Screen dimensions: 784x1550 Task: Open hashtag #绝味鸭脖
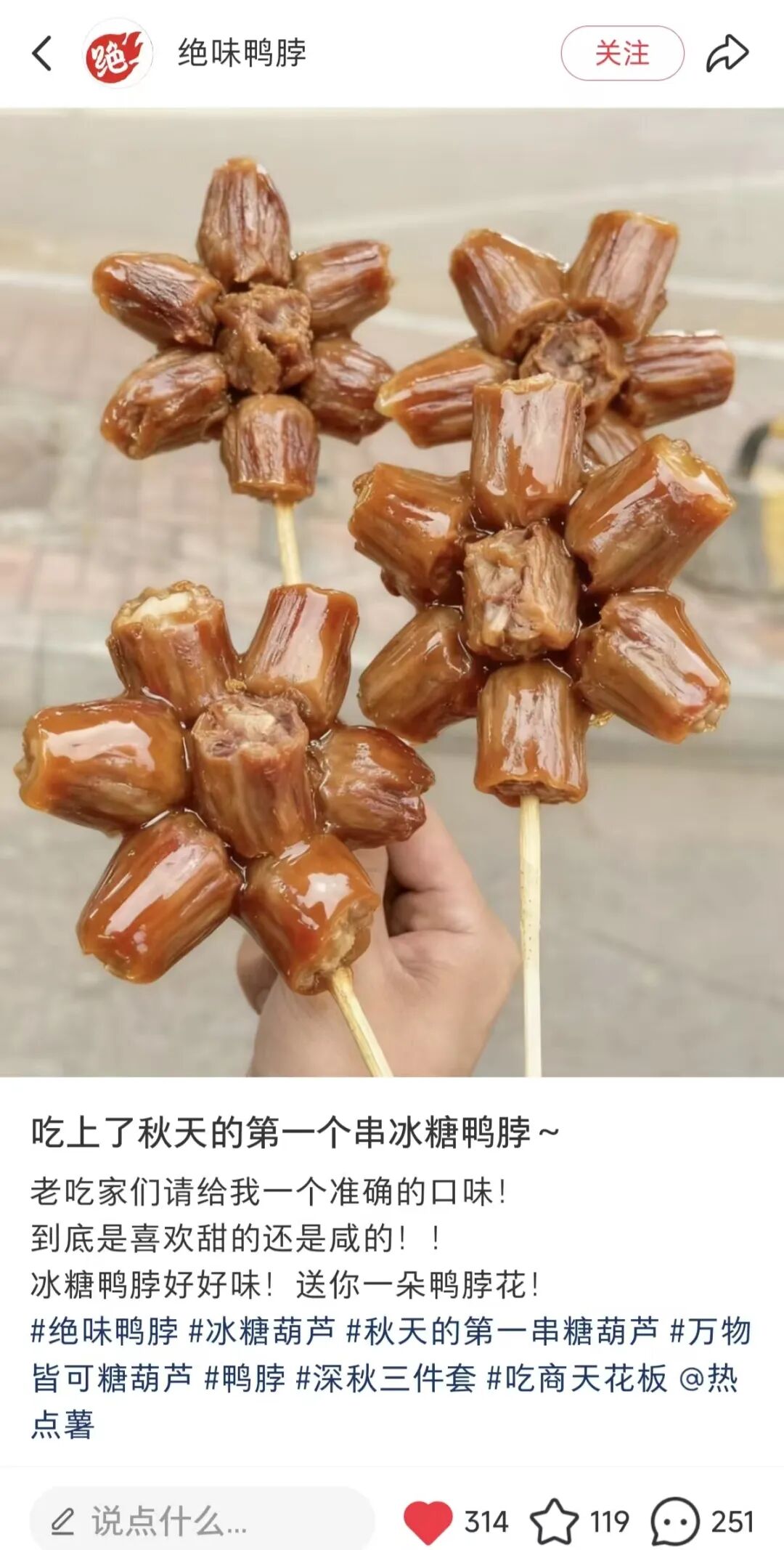pos(105,1331)
